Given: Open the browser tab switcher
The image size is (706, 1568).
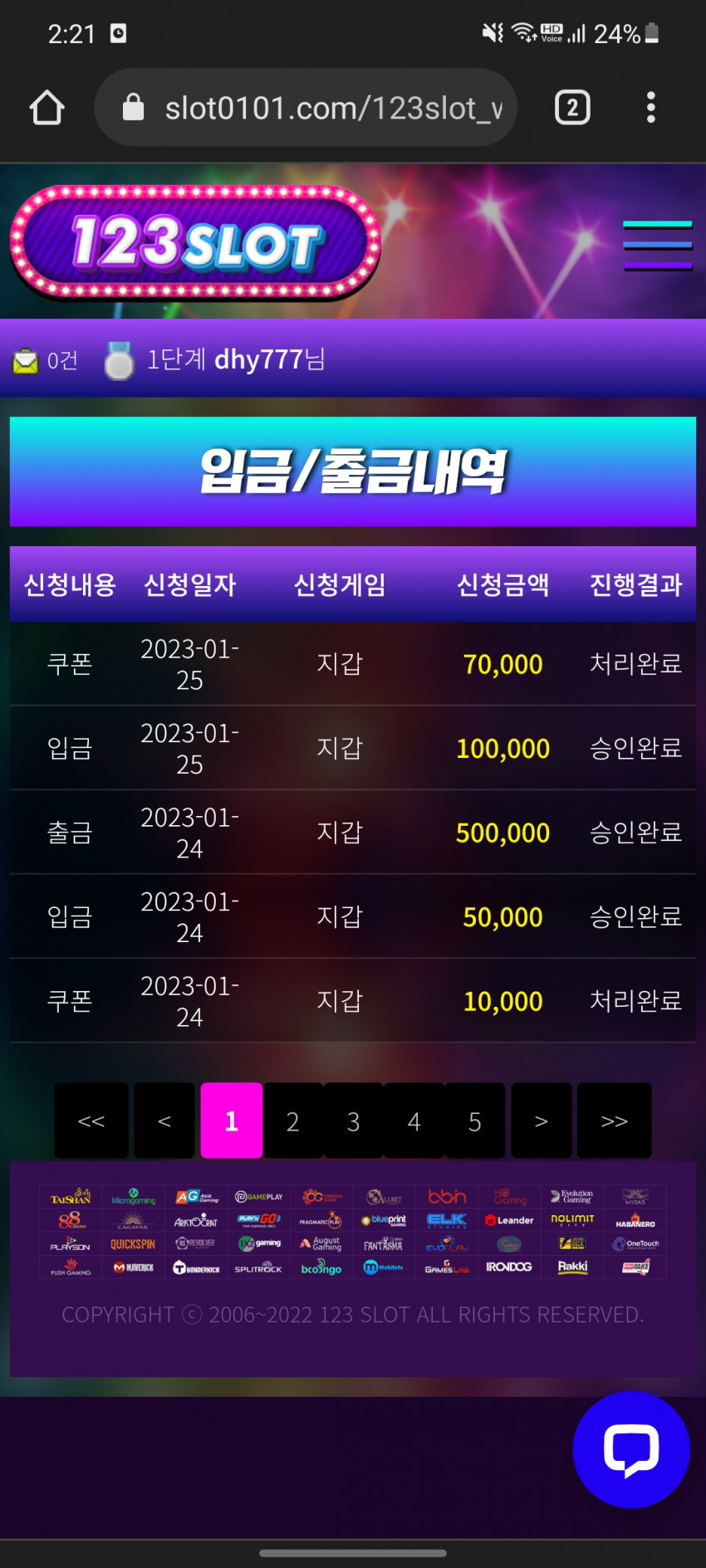Looking at the screenshot, I should (x=572, y=108).
